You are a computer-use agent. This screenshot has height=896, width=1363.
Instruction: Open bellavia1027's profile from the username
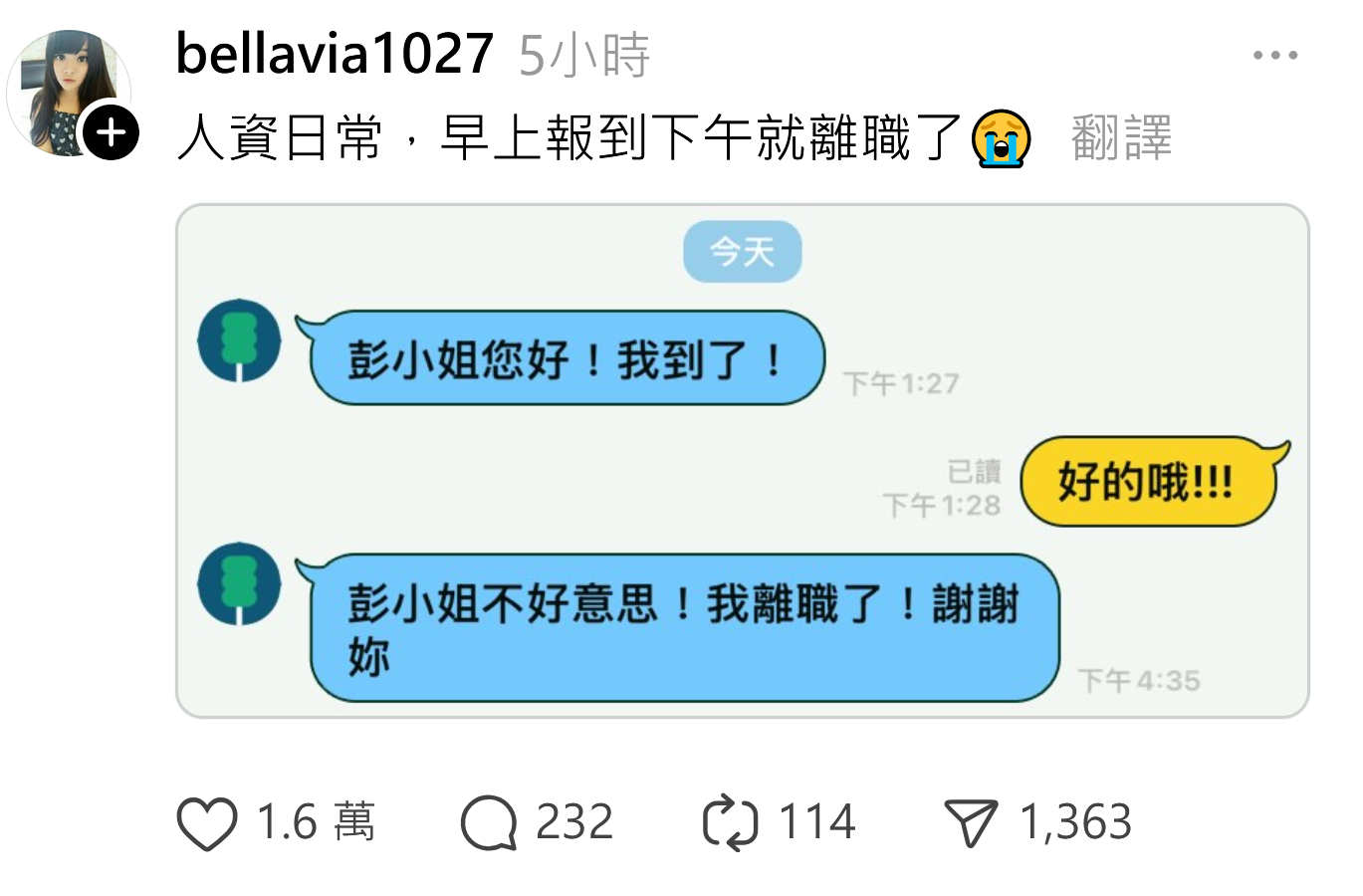coord(335,54)
